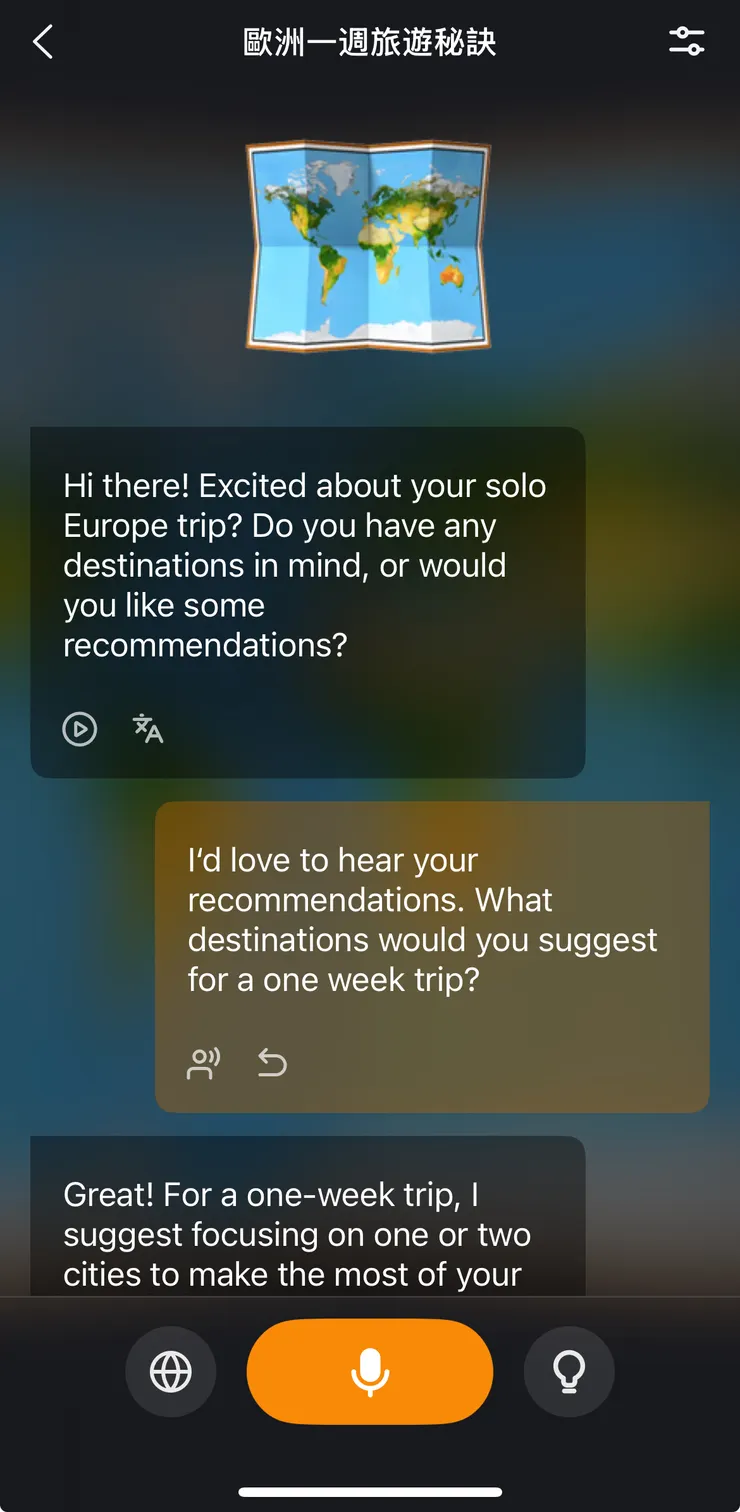Go back using the top-left arrow

coord(43,42)
